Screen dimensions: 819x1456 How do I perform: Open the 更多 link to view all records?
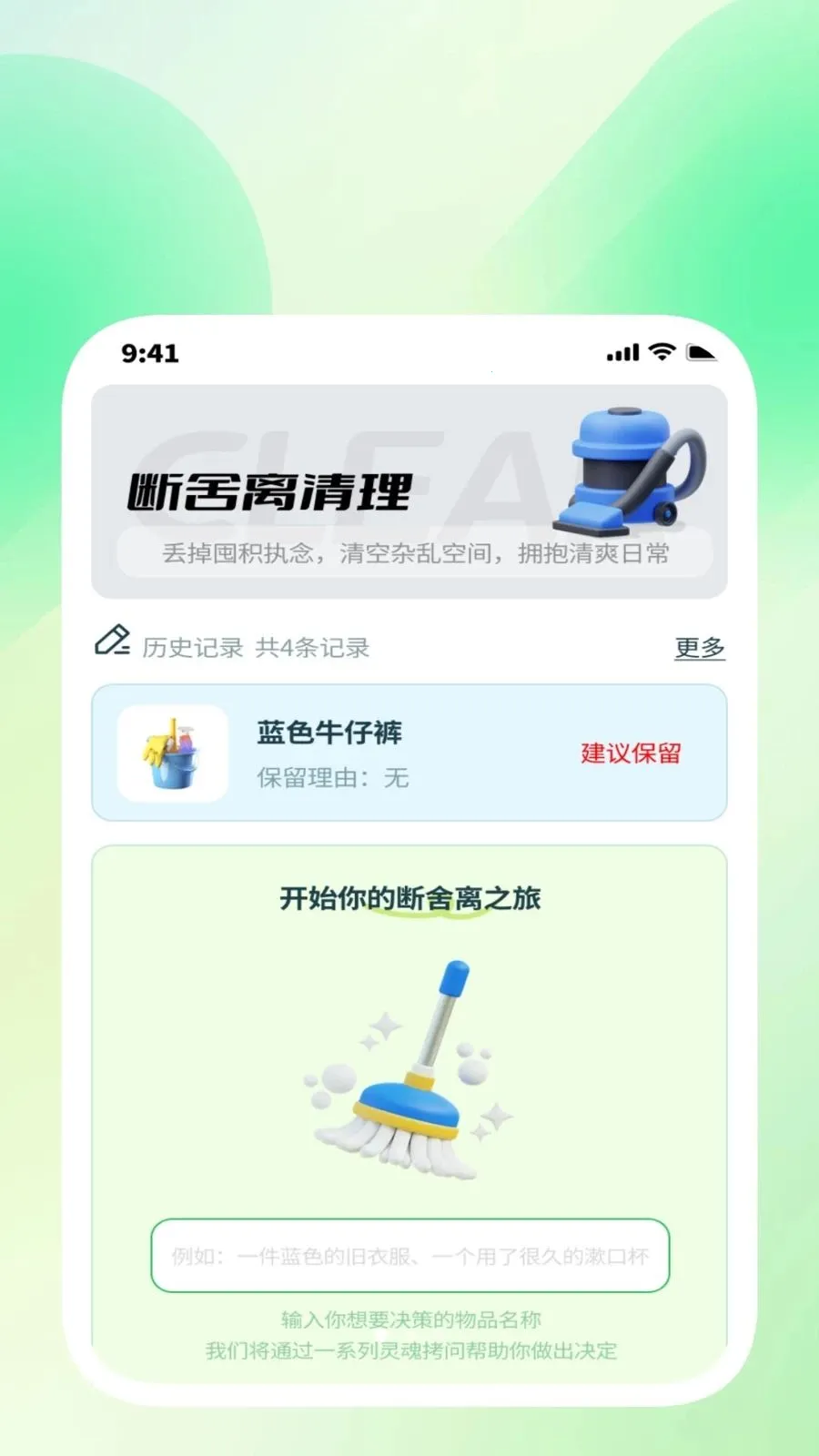[699, 648]
